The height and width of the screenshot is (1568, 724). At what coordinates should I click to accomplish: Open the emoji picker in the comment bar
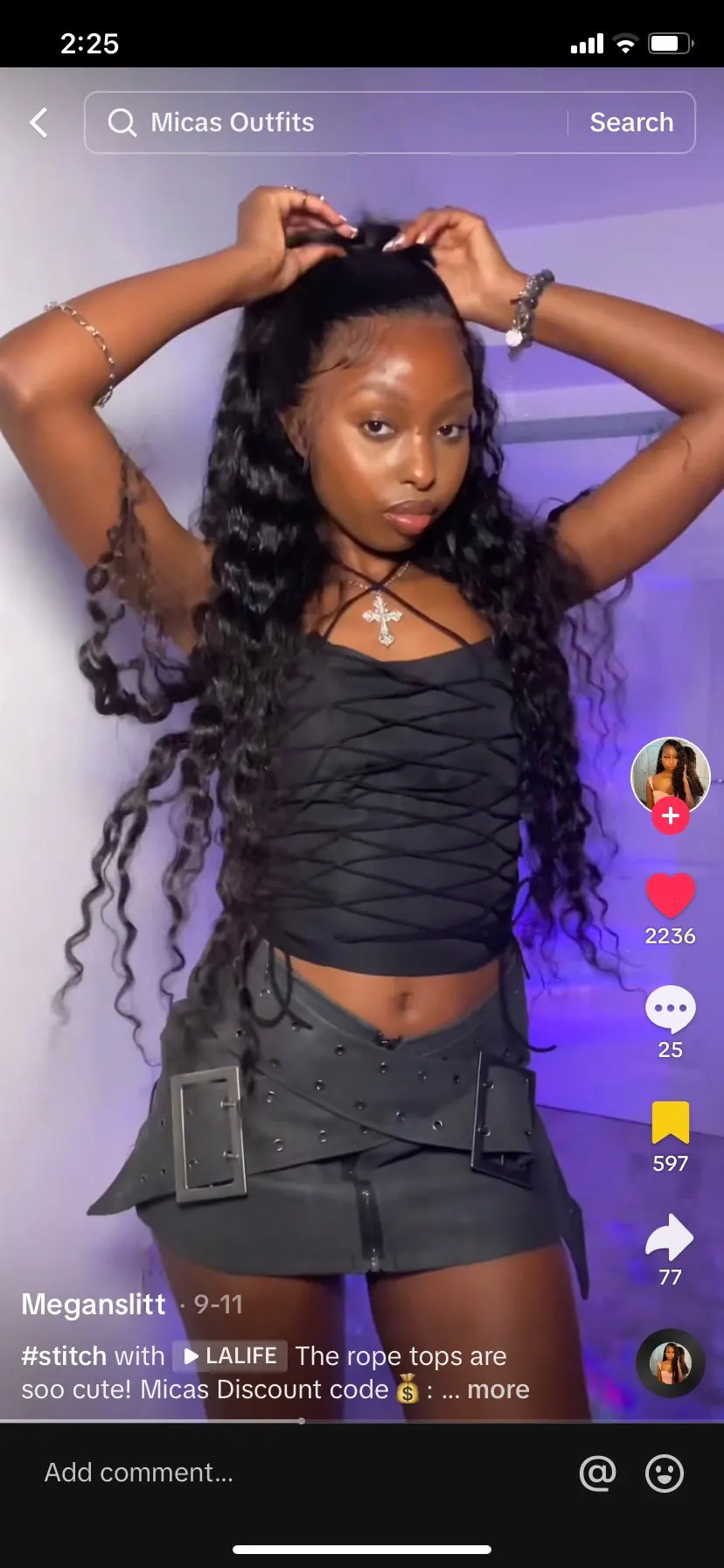[x=664, y=1473]
